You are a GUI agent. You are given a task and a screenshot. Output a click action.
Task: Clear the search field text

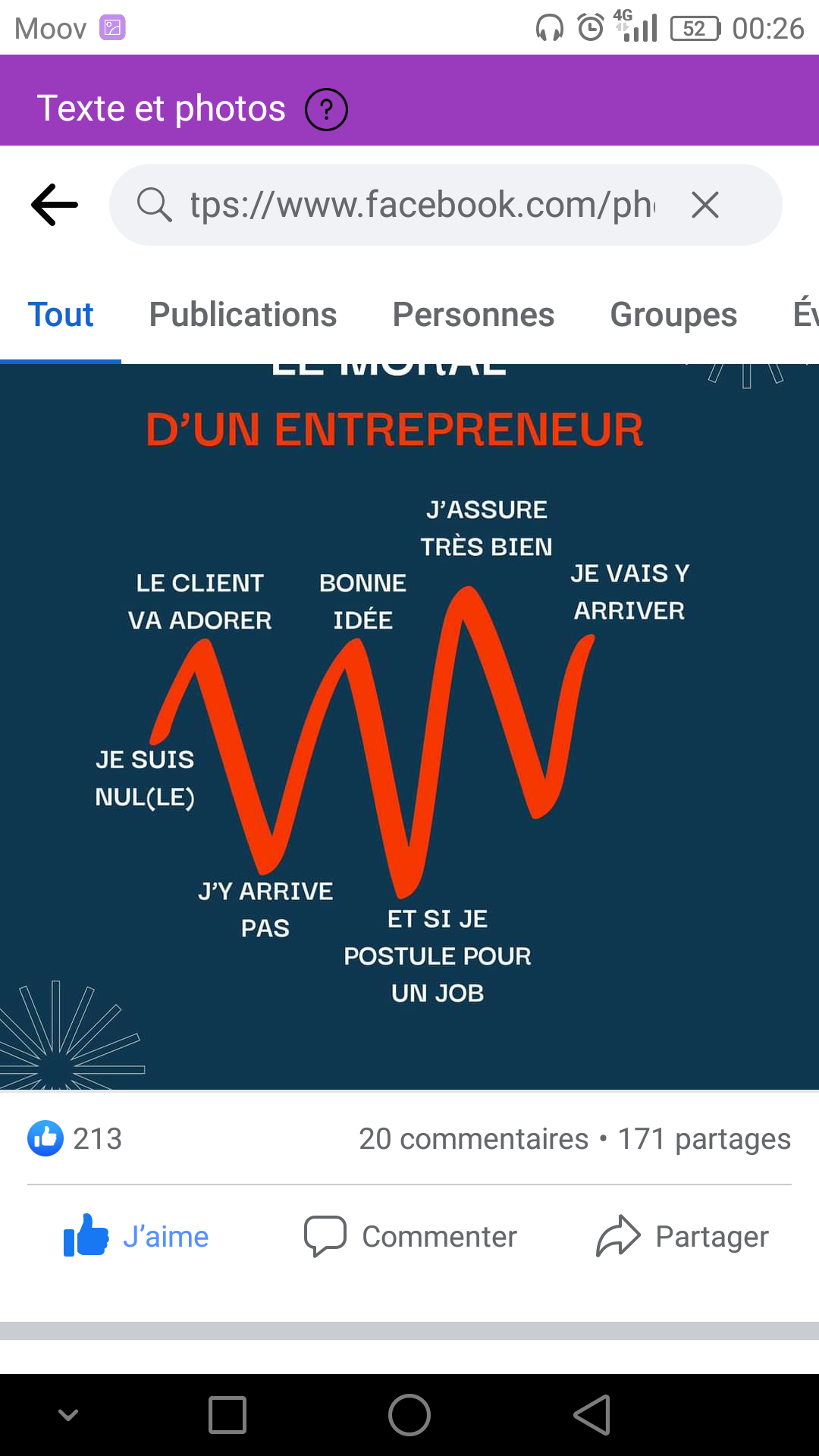(x=705, y=205)
